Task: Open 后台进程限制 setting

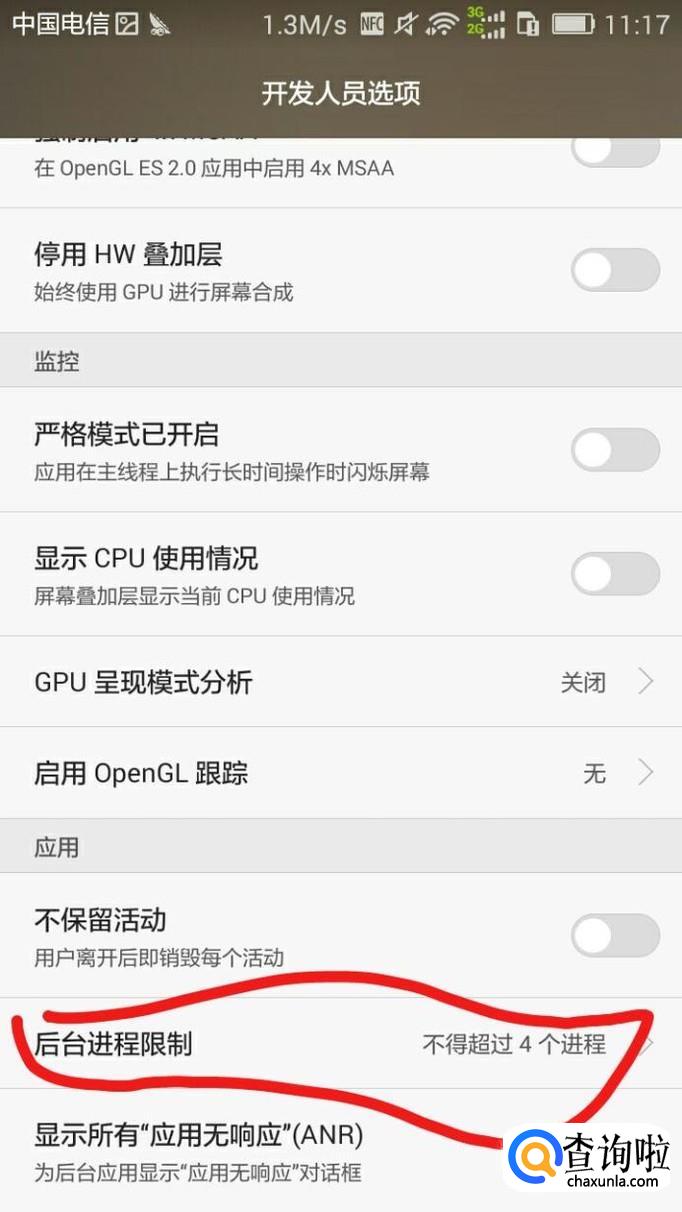Action: [340, 1044]
